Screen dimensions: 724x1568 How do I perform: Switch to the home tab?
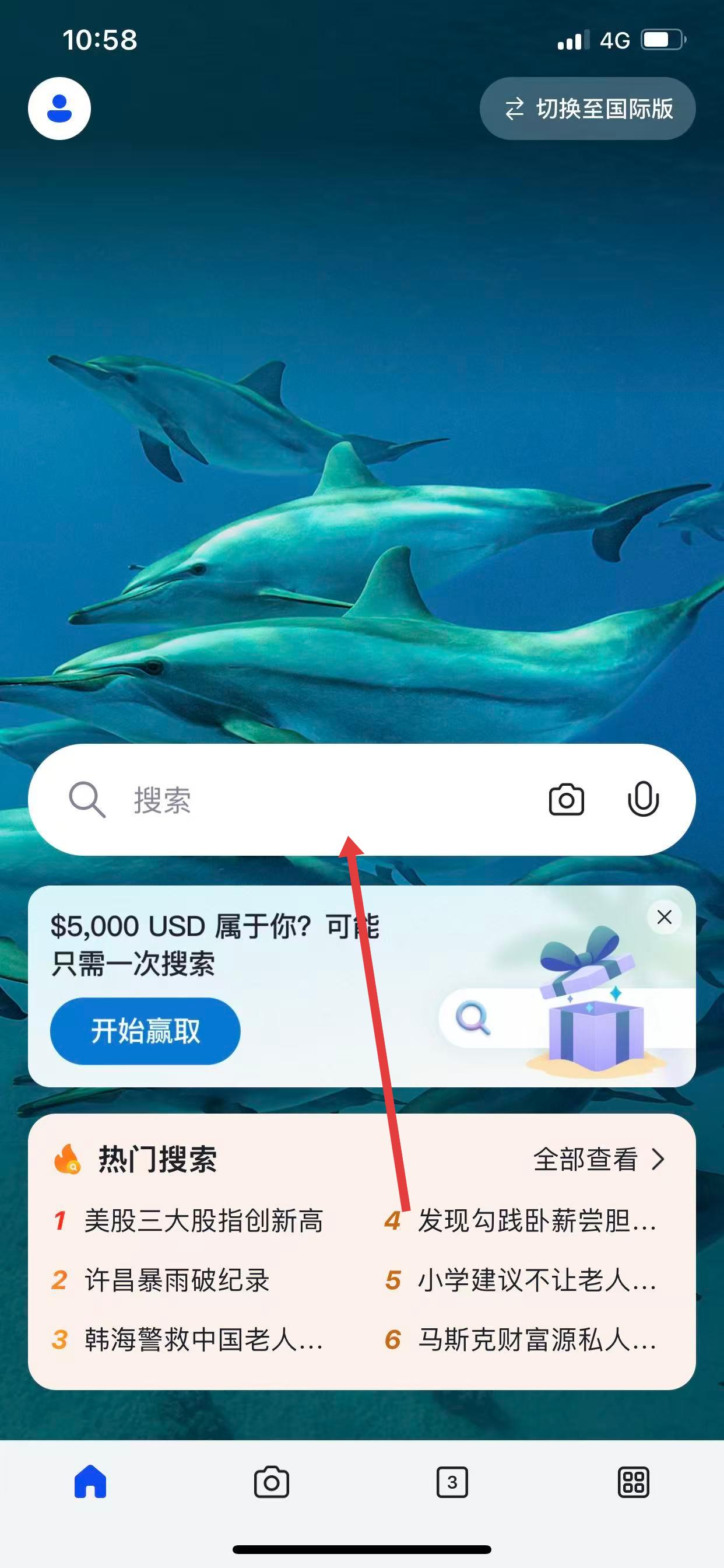pos(90,1482)
